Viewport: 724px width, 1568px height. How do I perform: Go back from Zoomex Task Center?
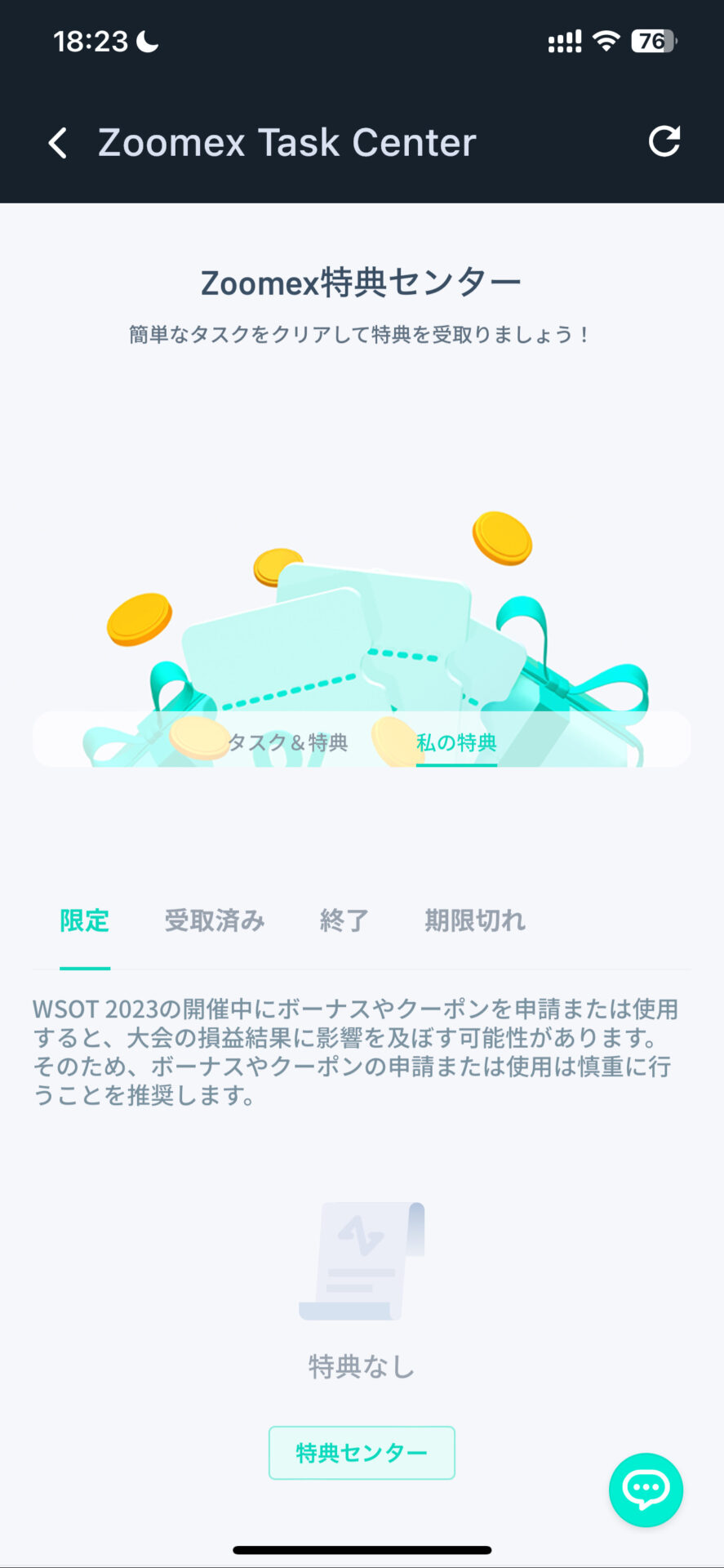[x=58, y=143]
